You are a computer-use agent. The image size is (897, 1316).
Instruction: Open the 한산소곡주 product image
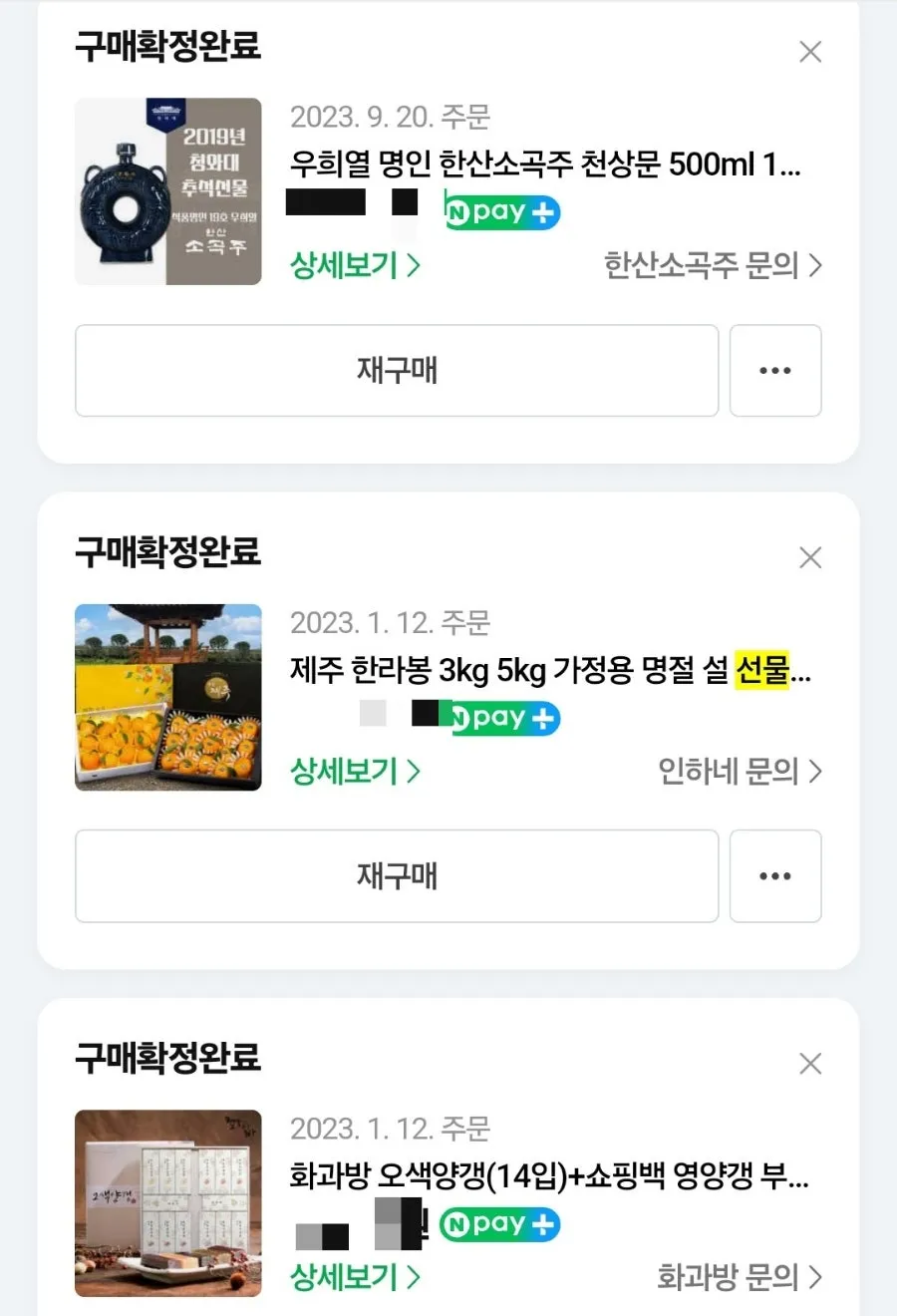point(168,191)
